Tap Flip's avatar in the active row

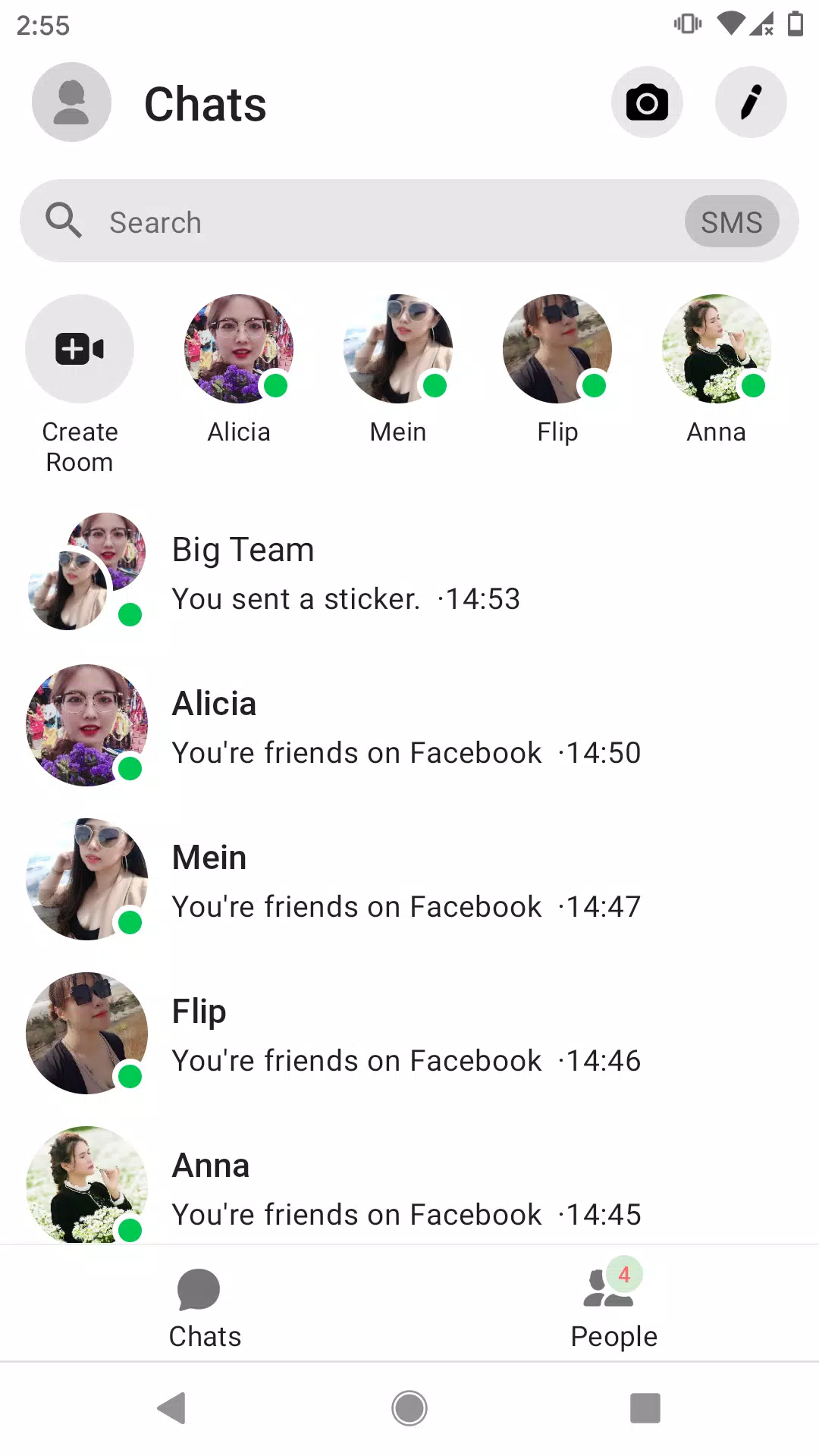557,350
